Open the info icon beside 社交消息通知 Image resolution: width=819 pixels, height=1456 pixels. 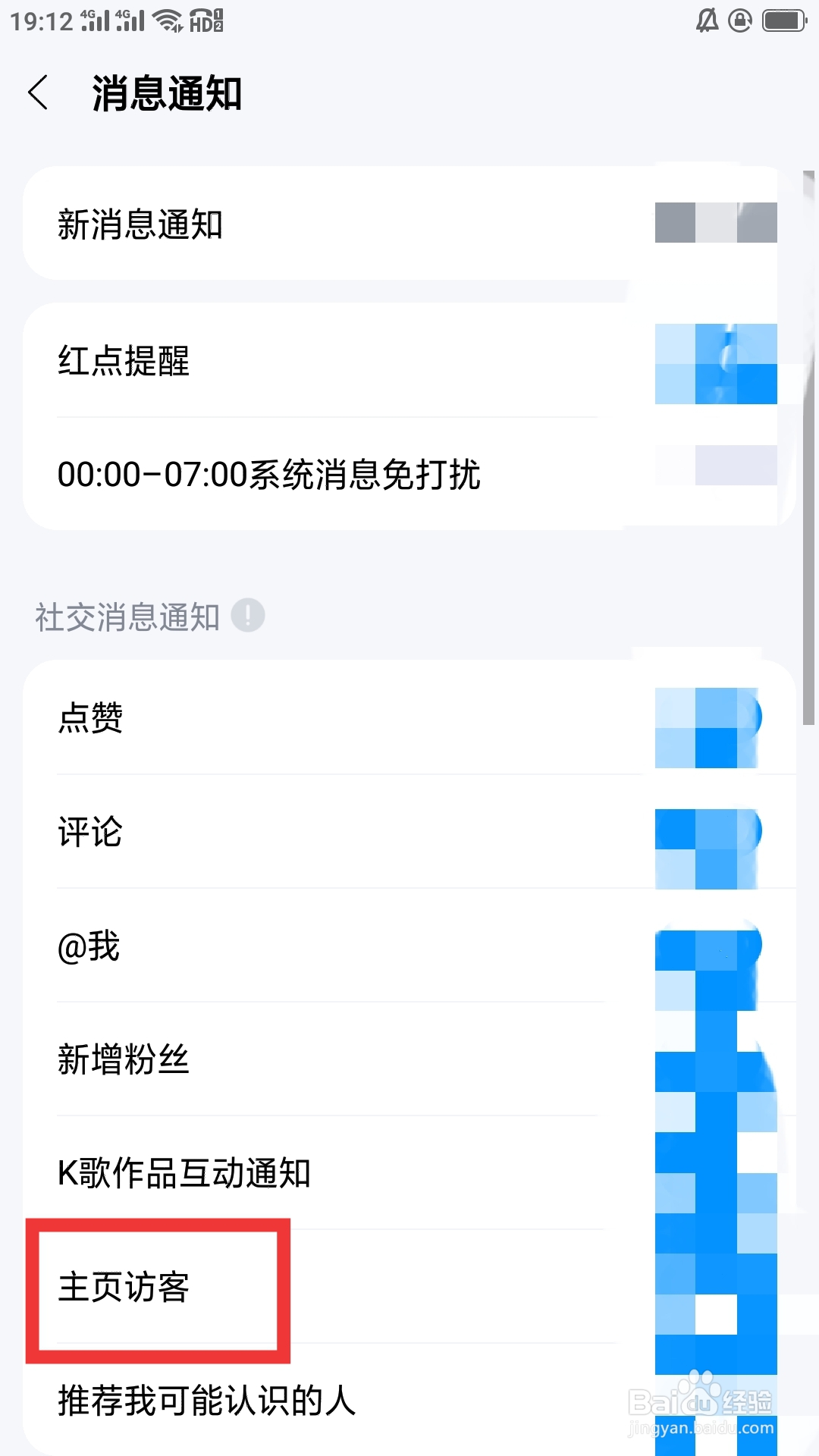pos(249,616)
